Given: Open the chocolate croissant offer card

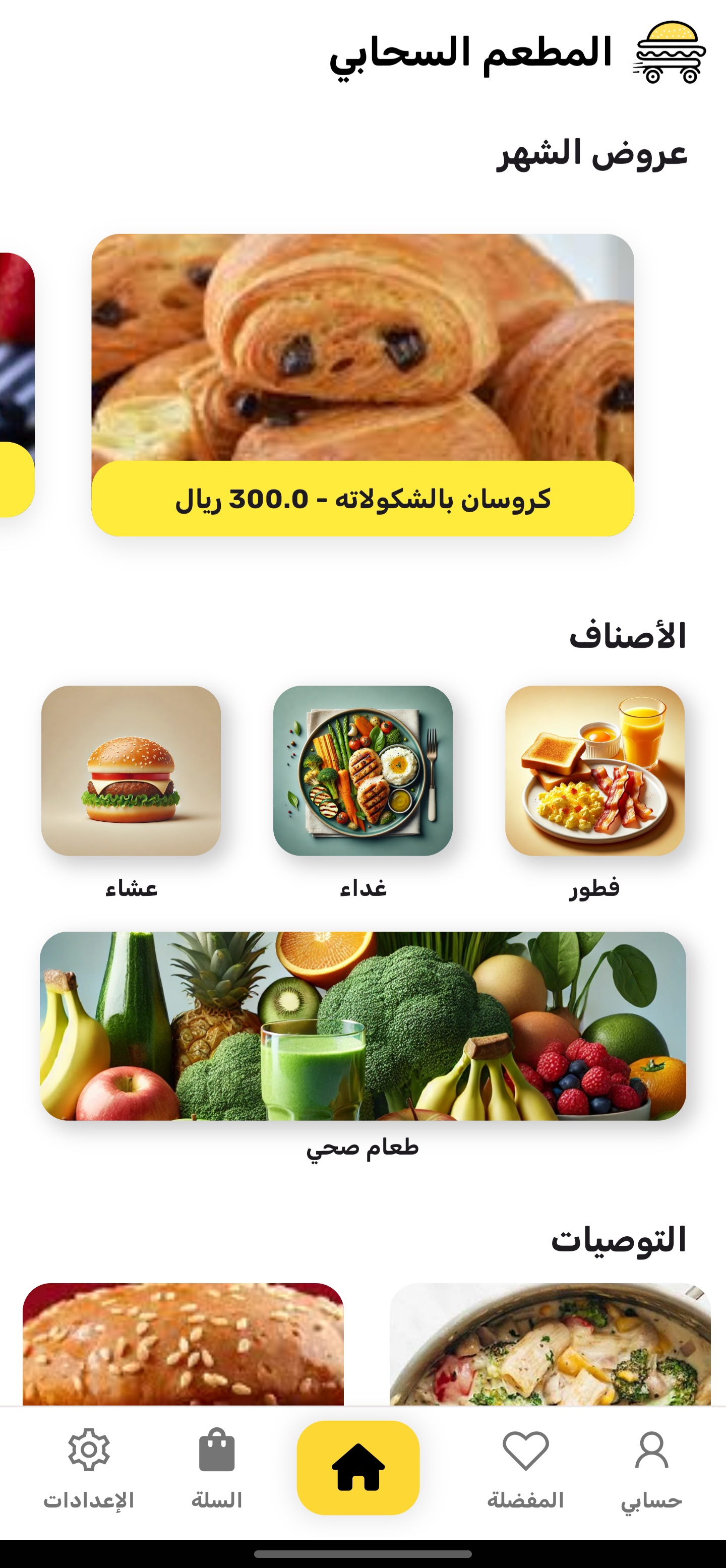Looking at the screenshot, I should click(x=362, y=385).
